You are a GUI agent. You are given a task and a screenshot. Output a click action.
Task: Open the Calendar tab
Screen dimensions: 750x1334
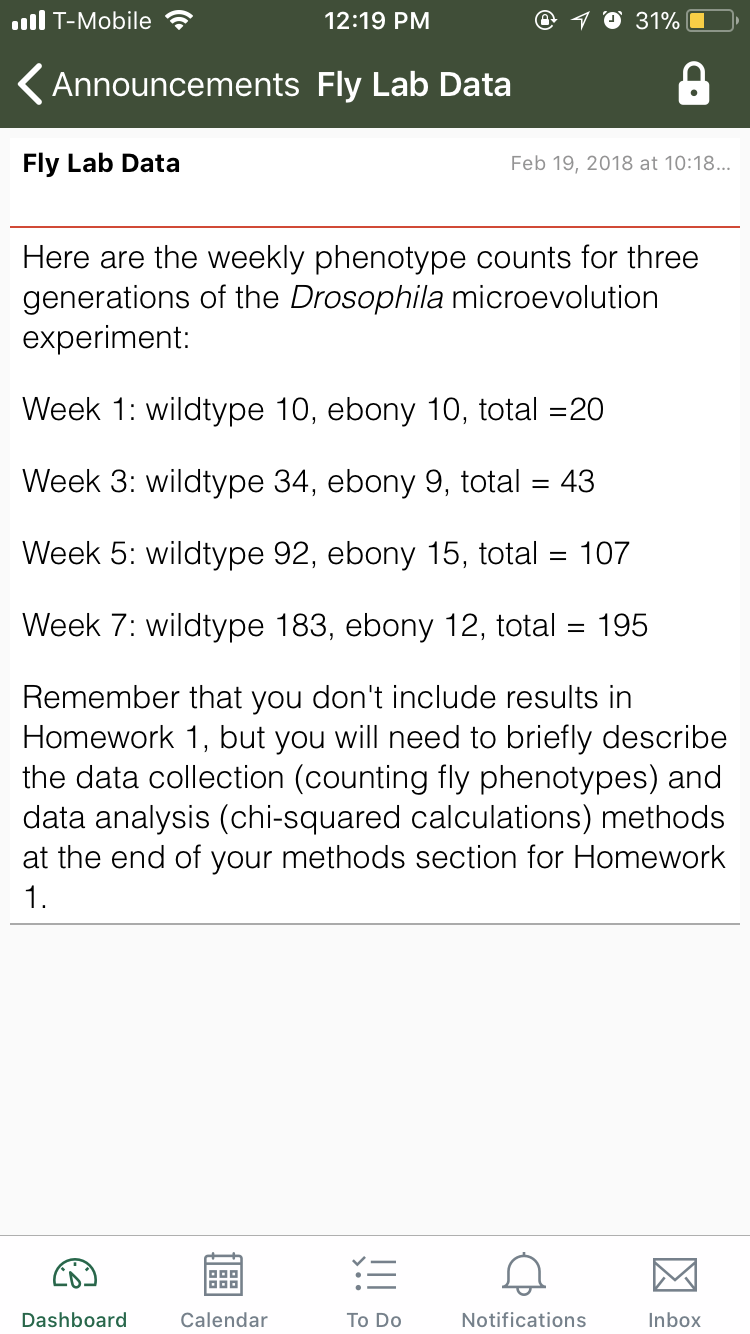224,1291
